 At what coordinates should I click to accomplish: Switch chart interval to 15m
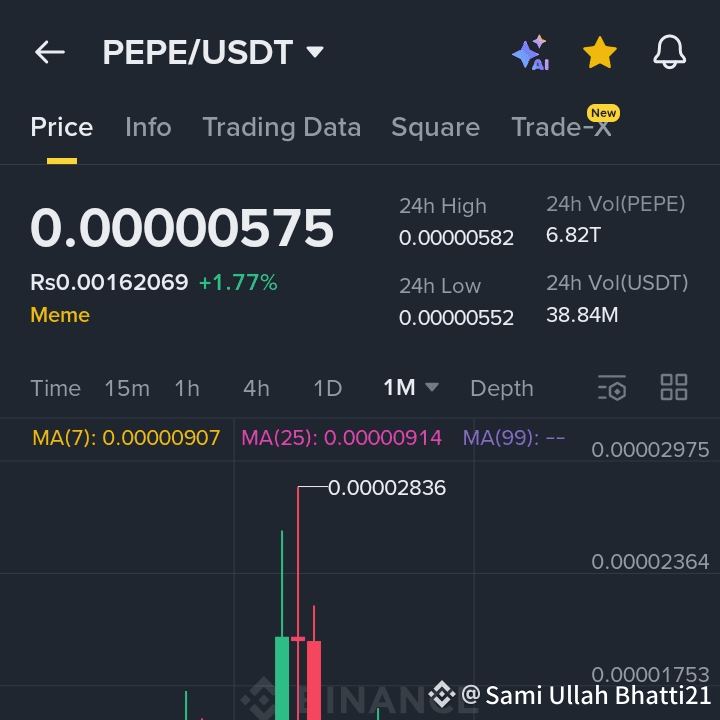click(127, 388)
